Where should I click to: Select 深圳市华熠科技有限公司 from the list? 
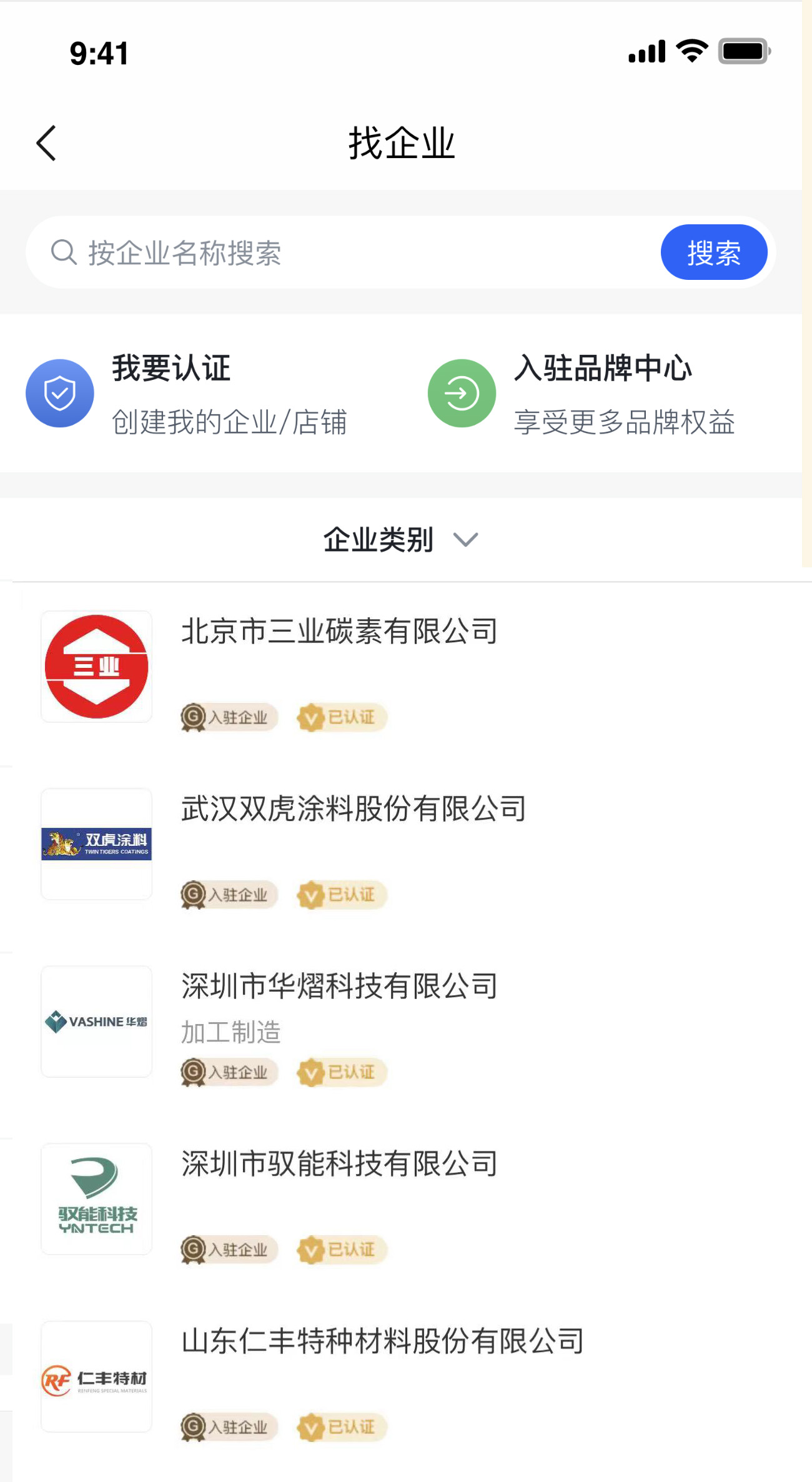pos(339,986)
